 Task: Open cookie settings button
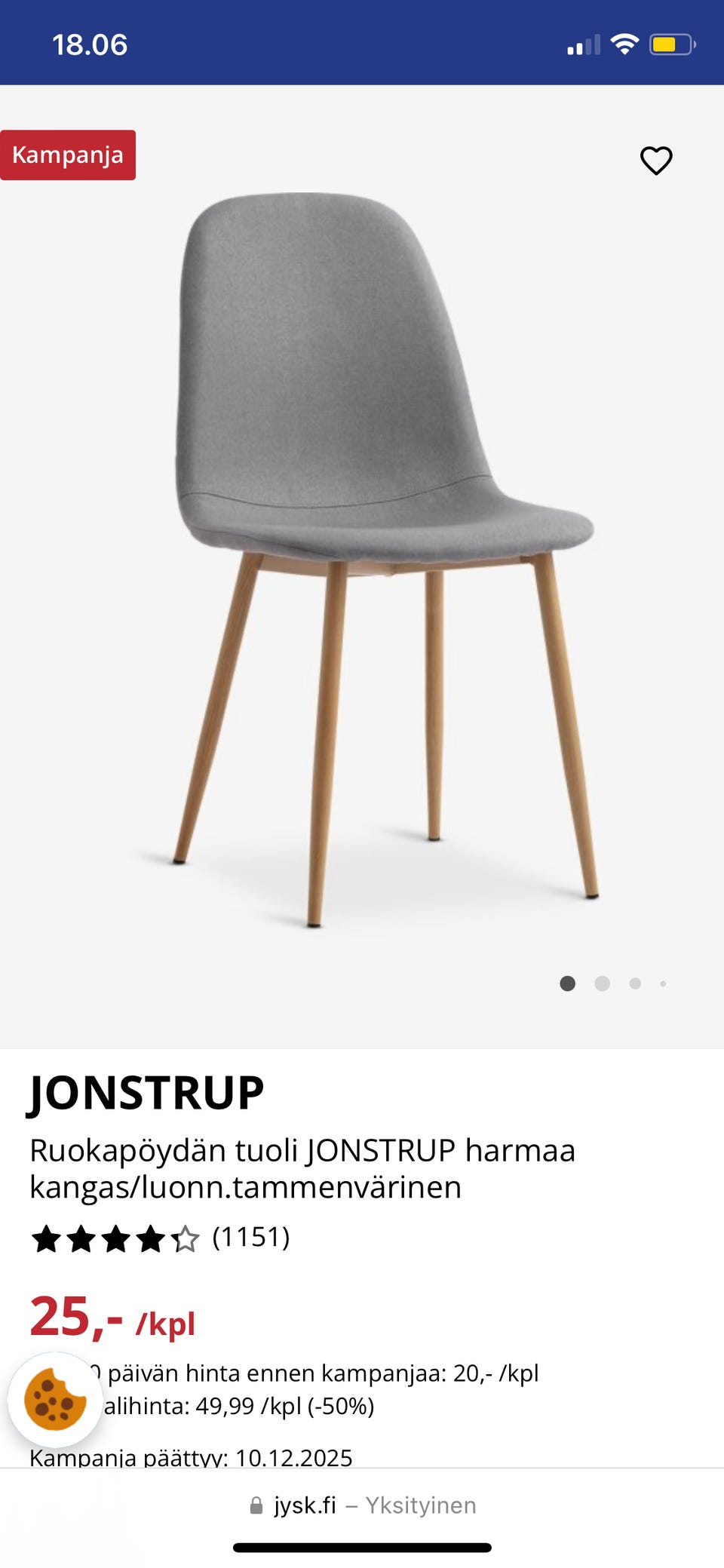(x=55, y=1399)
